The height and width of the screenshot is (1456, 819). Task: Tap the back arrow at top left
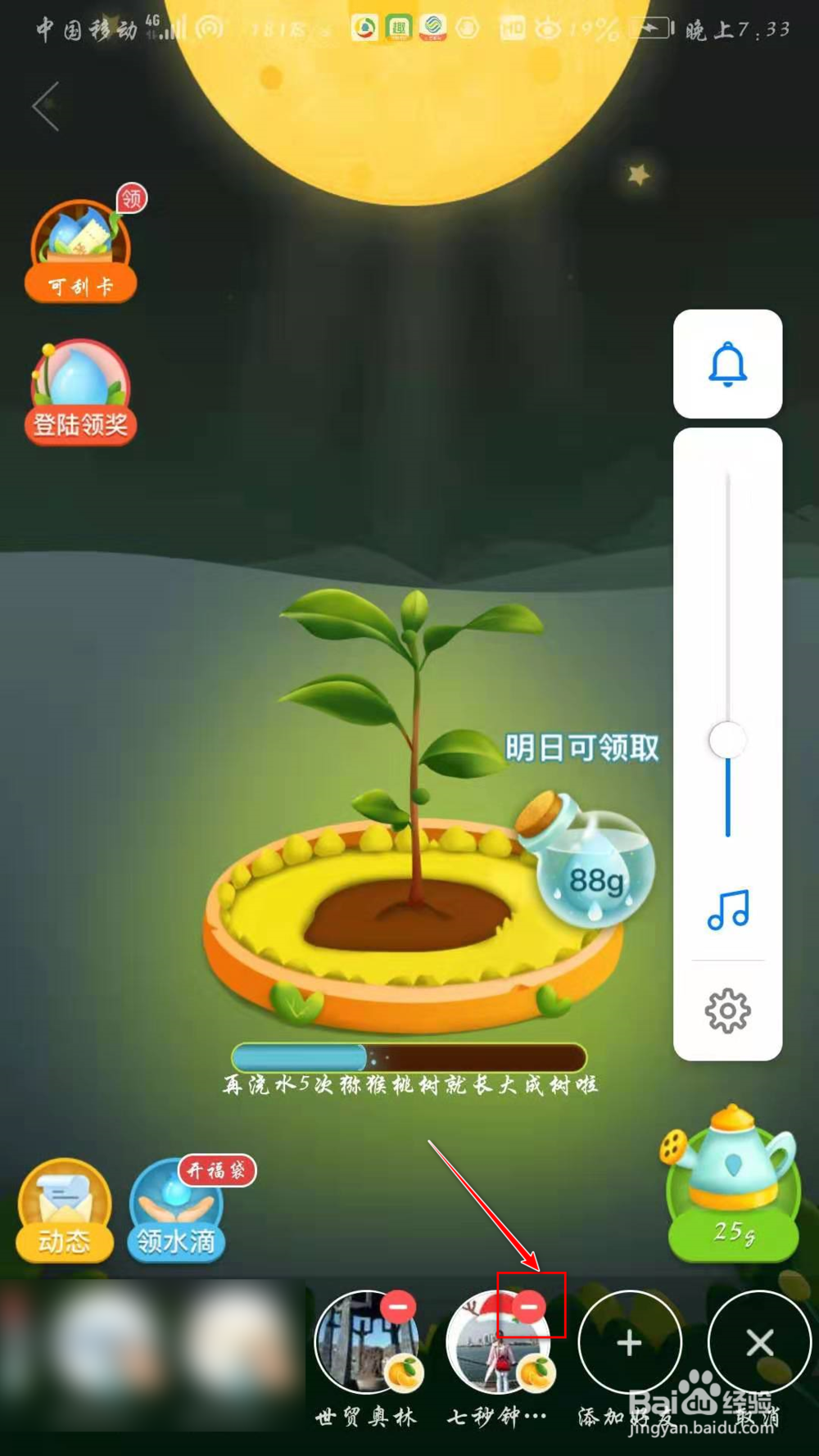[x=47, y=106]
